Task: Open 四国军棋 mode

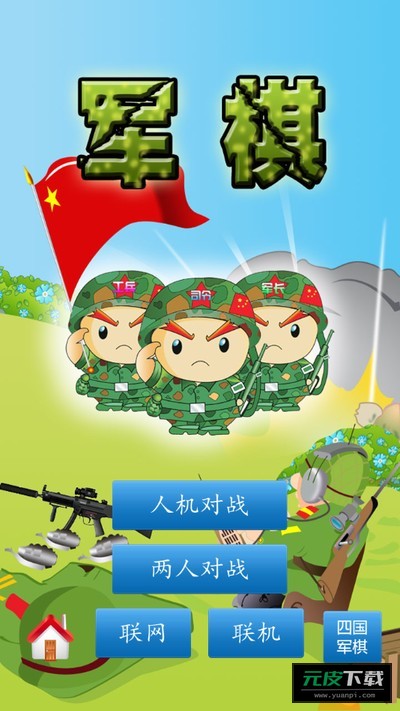Action: [352, 637]
